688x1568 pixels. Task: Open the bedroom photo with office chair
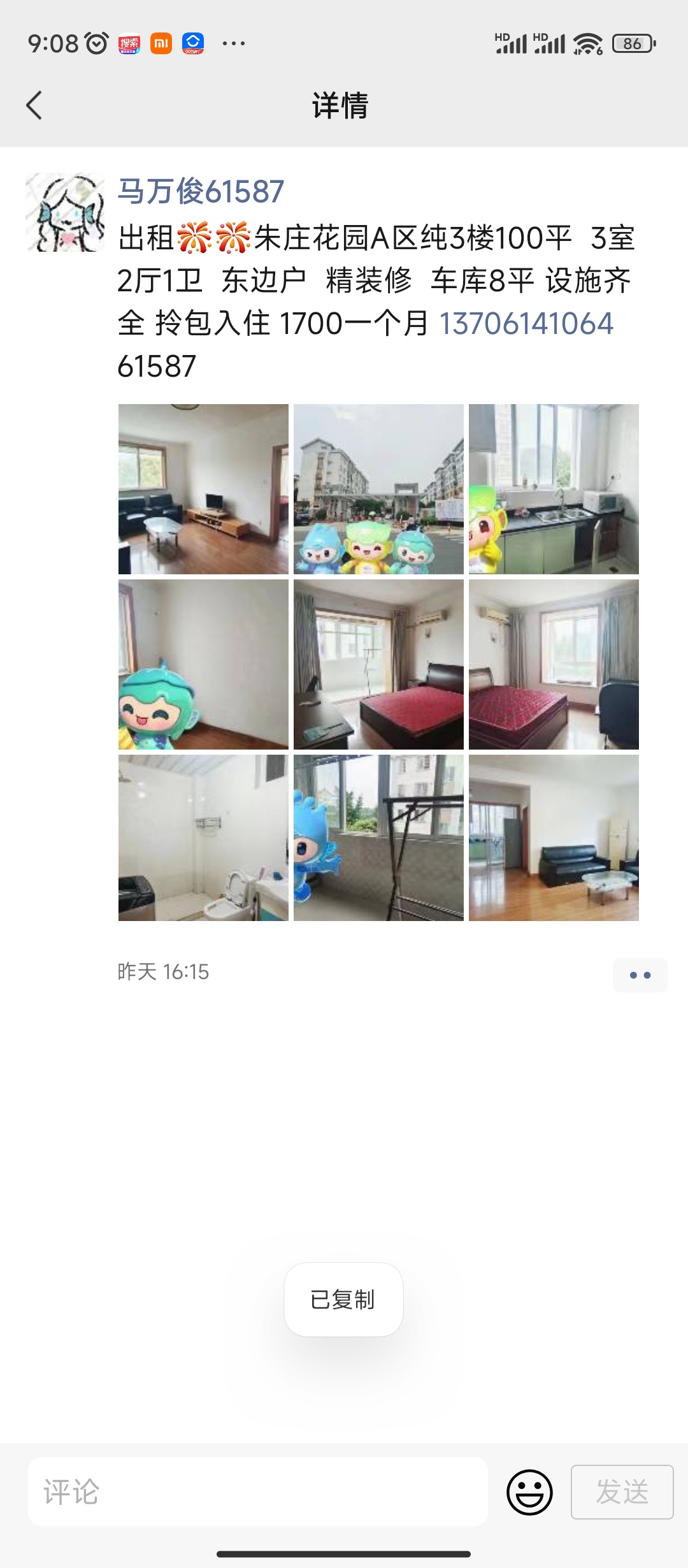[554, 664]
